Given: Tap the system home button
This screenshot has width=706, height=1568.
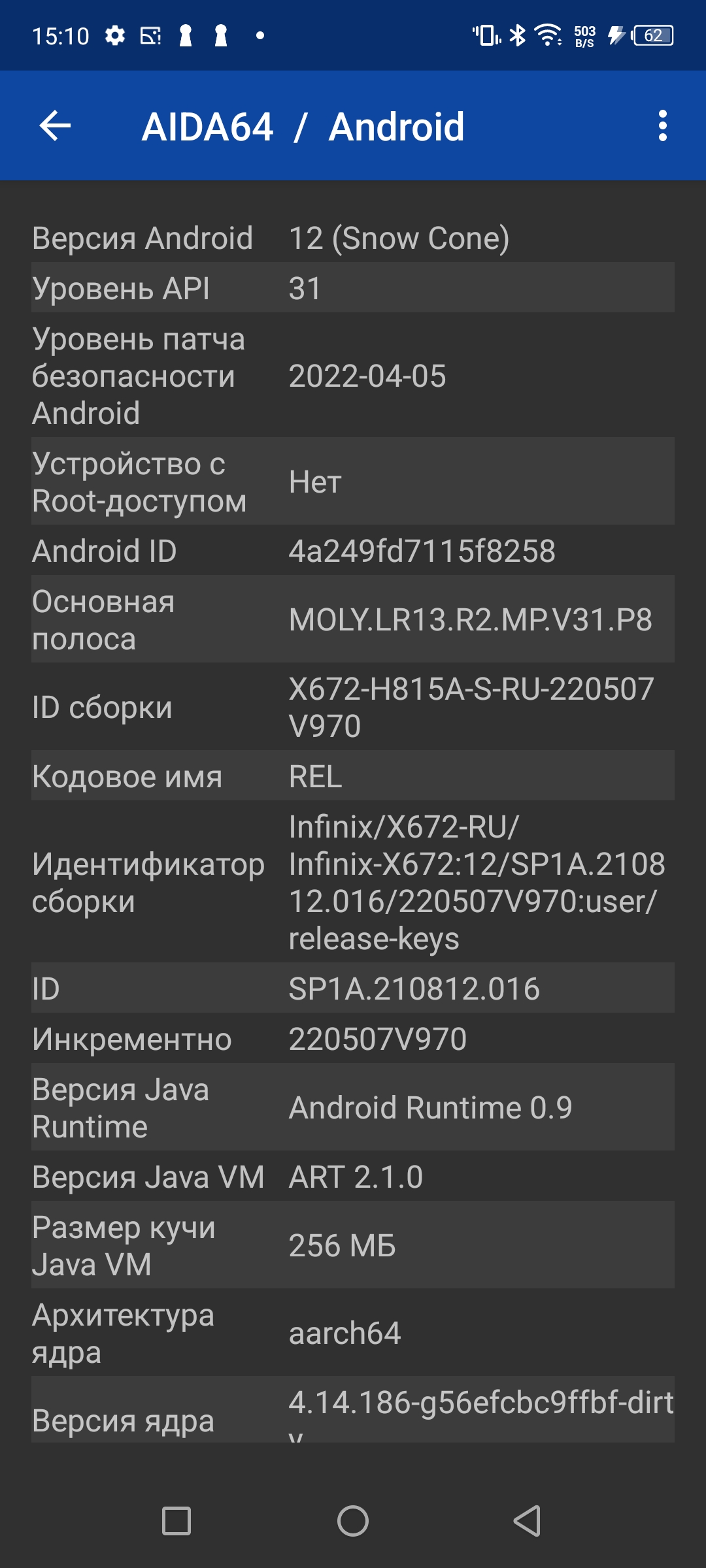Looking at the screenshot, I should (353, 1521).
